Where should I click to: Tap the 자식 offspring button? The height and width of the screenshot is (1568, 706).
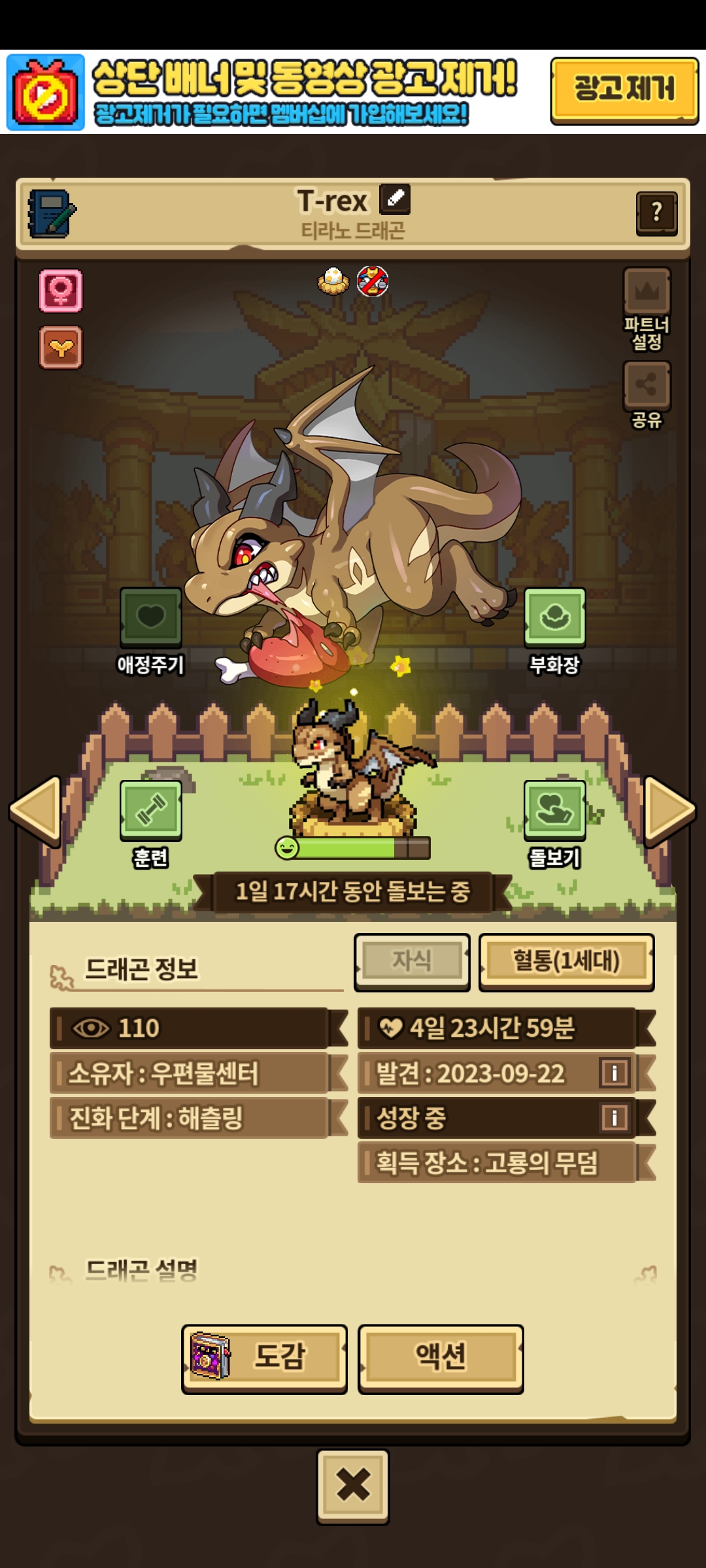412,962
